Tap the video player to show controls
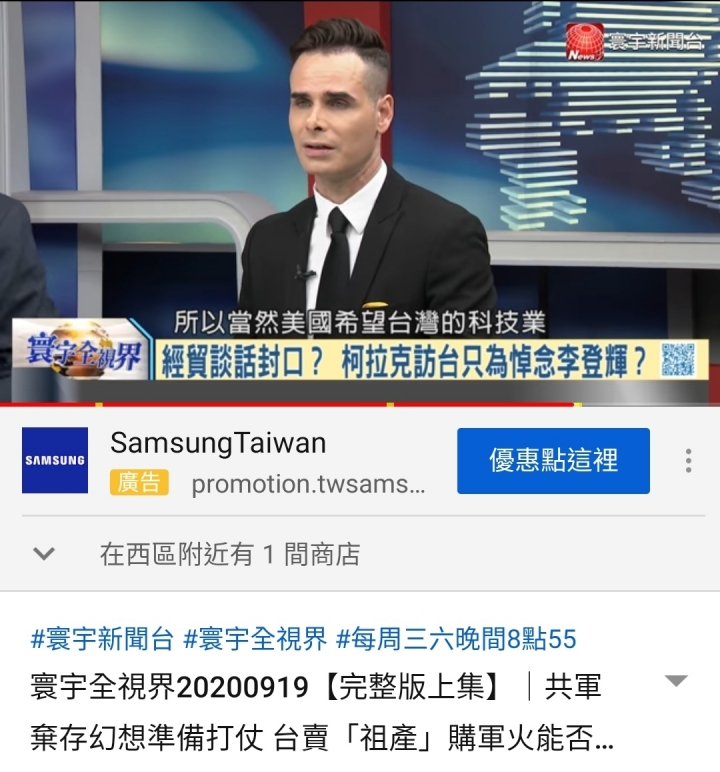Screen dimensions: 720x772 pyautogui.click(x=360, y=200)
